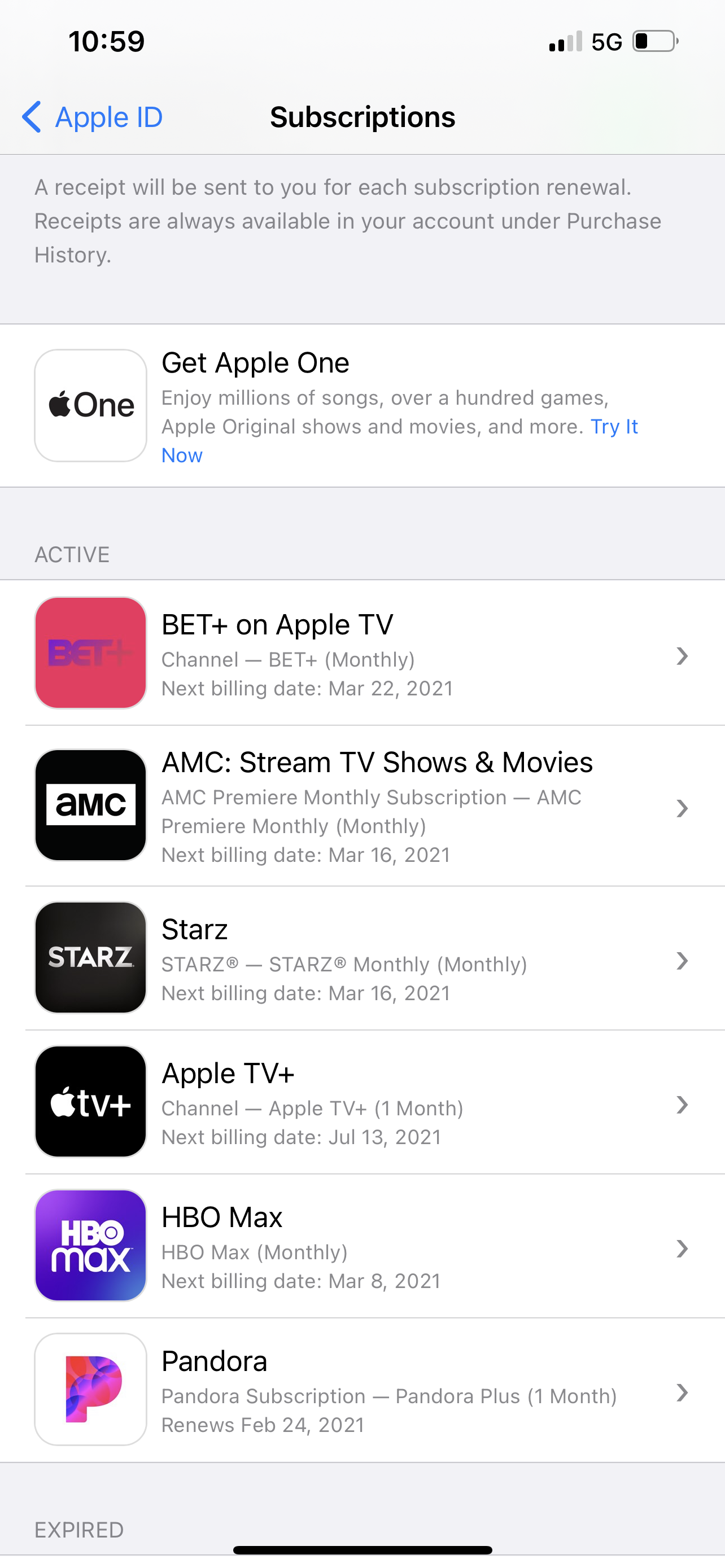Tap the Try It Now link
This screenshot has height=1568, width=725.
pyautogui.click(x=614, y=427)
